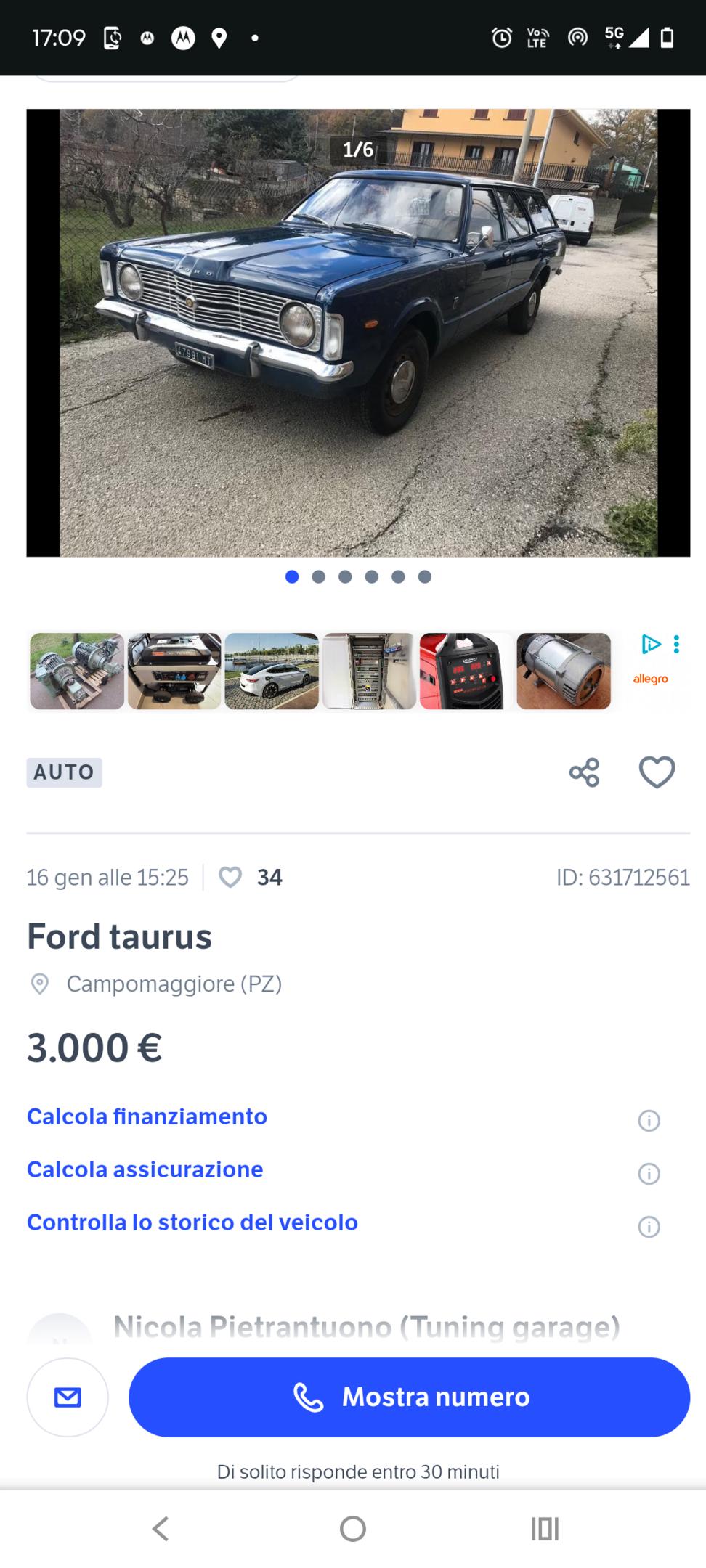
Task: Open the ad options menu
Action: coord(676,644)
